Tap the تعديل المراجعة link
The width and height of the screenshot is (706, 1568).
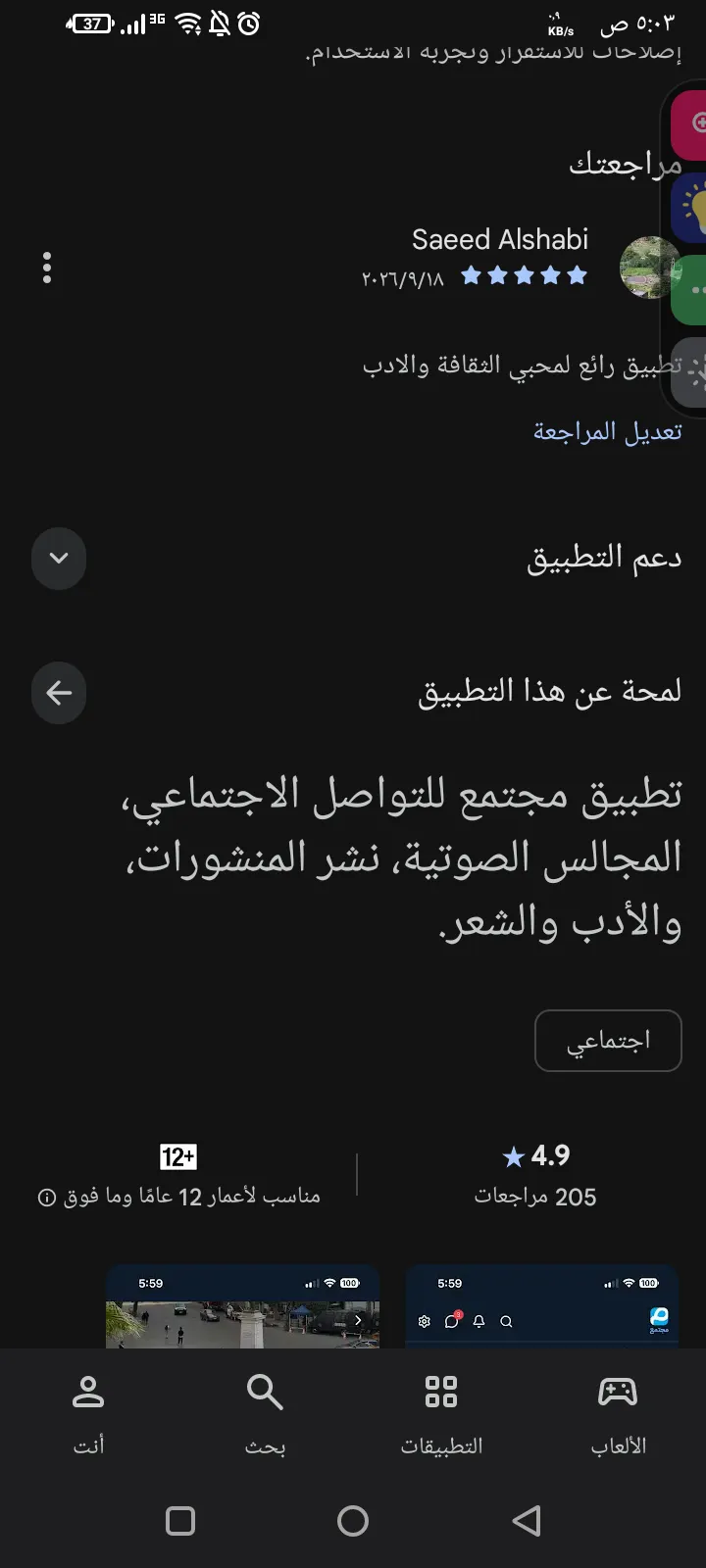tap(607, 431)
